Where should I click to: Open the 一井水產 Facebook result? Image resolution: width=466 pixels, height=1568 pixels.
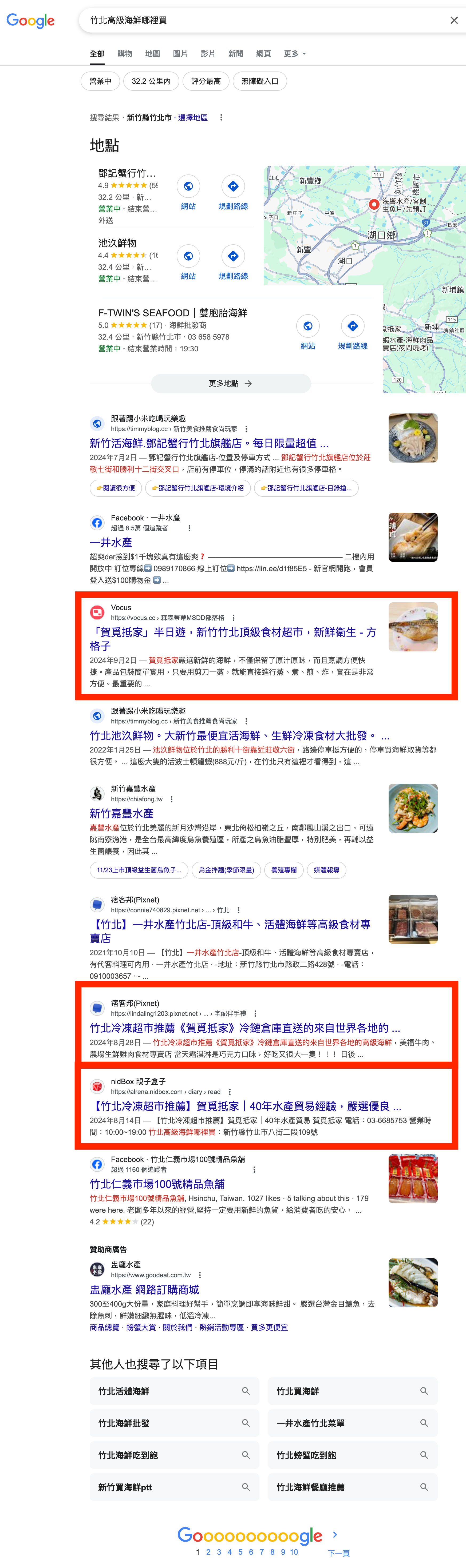[x=110, y=542]
